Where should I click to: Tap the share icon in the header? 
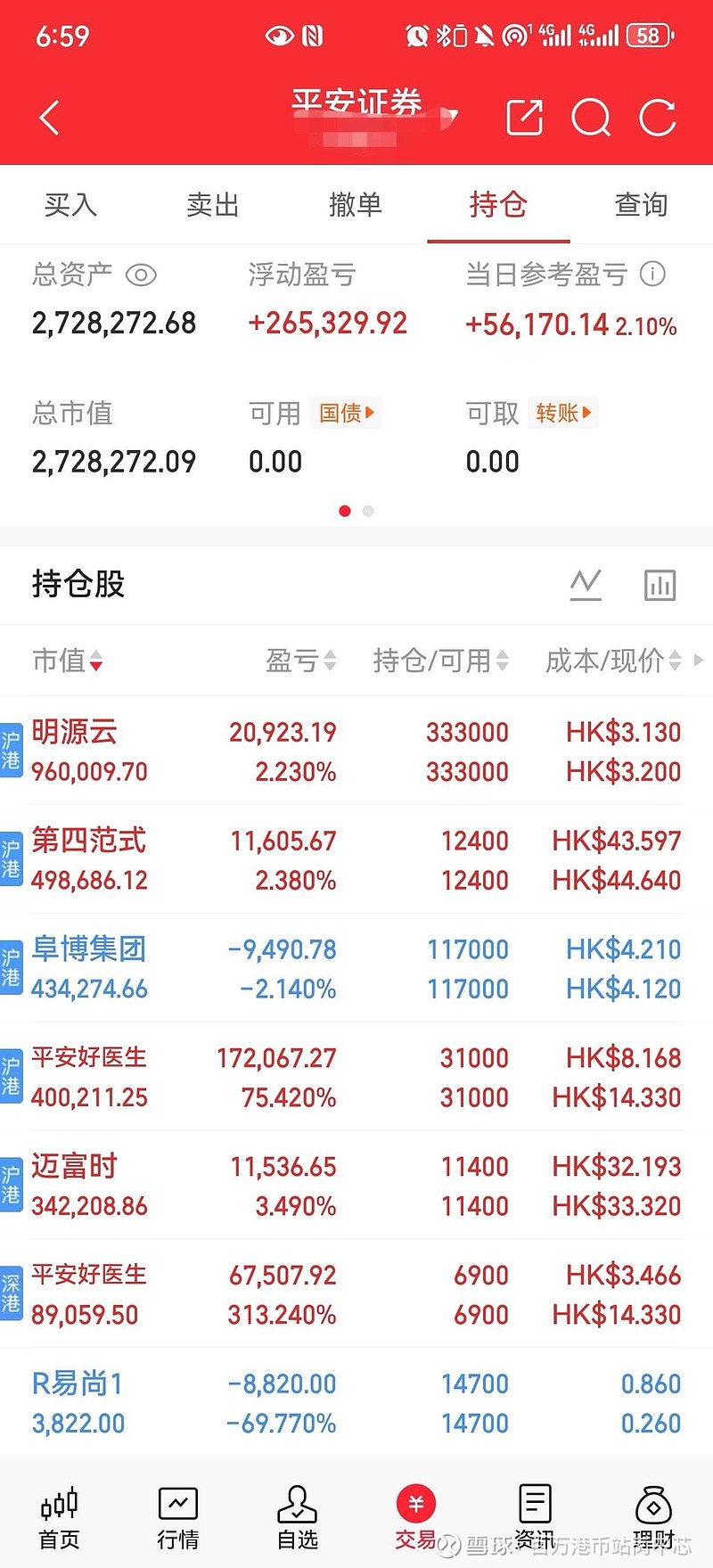[524, 117]
